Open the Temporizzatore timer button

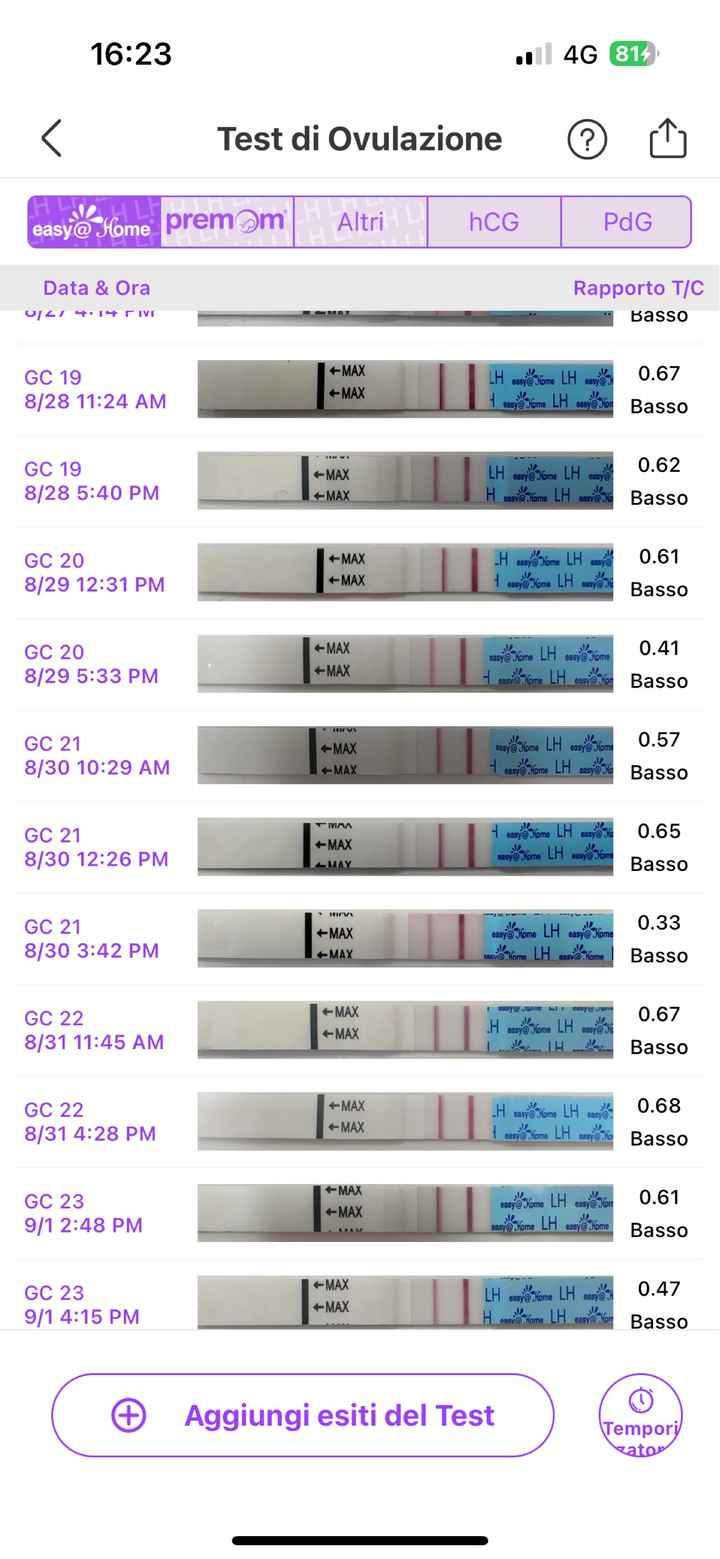click(640, 1415)
